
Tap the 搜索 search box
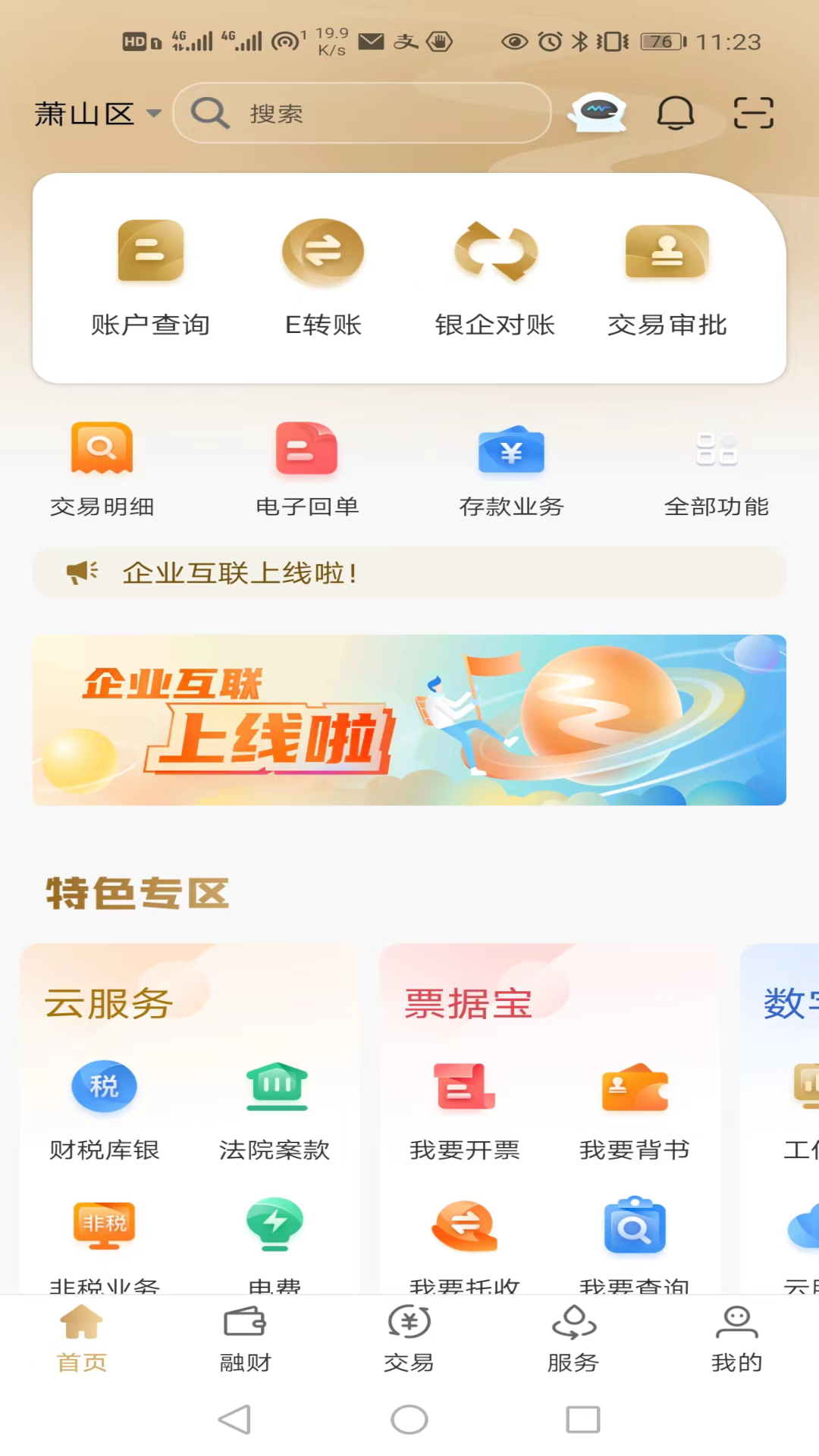point(362,114)
